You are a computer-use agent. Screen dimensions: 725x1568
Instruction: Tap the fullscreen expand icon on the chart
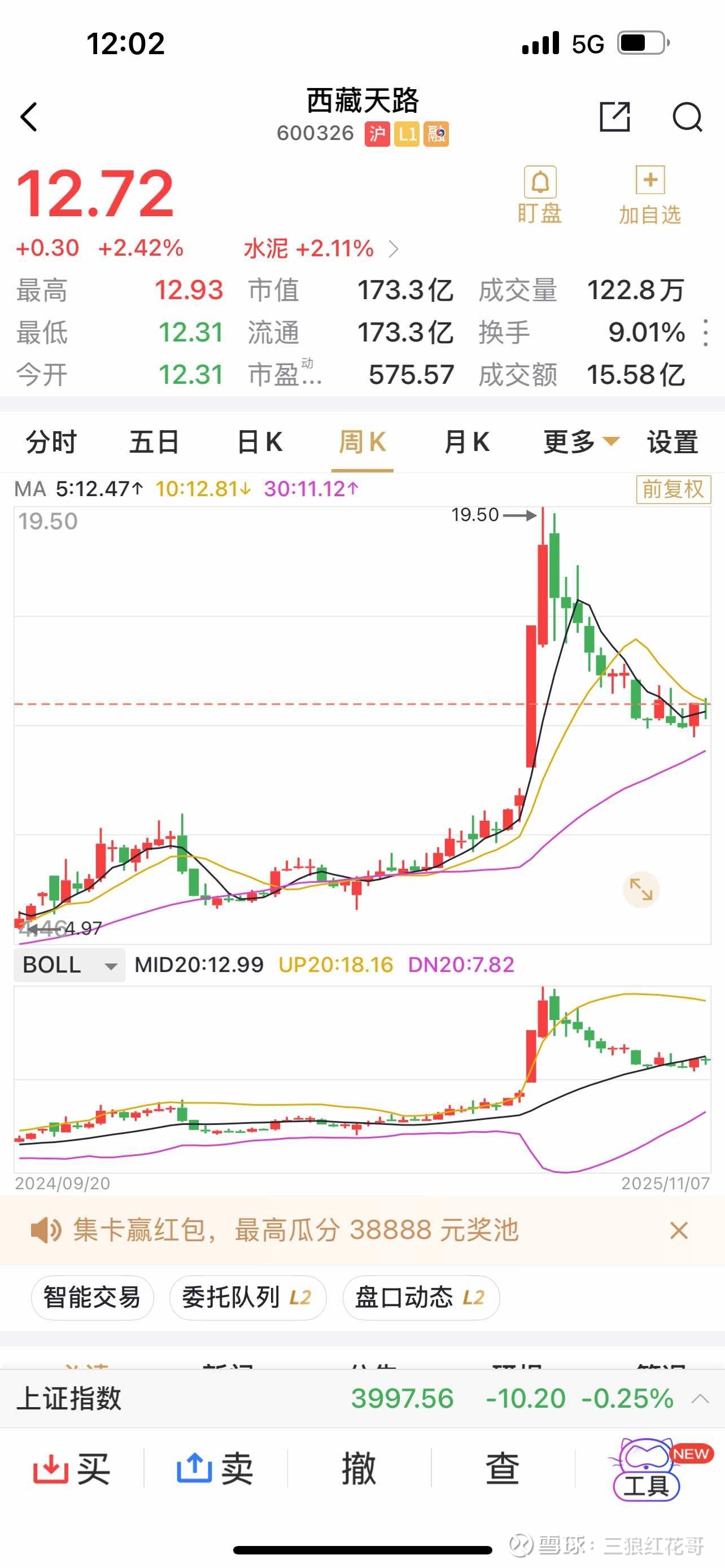640,890
